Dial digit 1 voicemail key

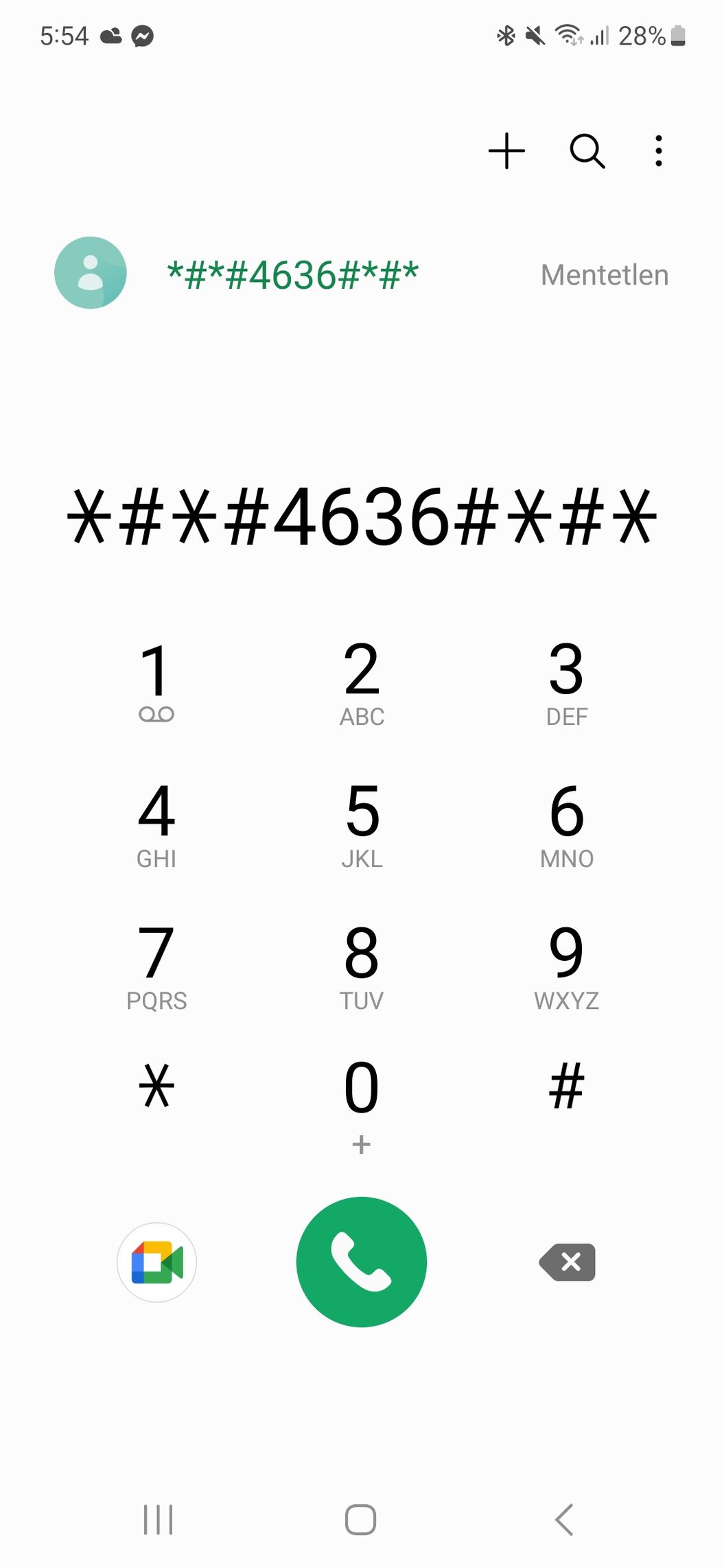pyautogui.click(x=156, y=682)
